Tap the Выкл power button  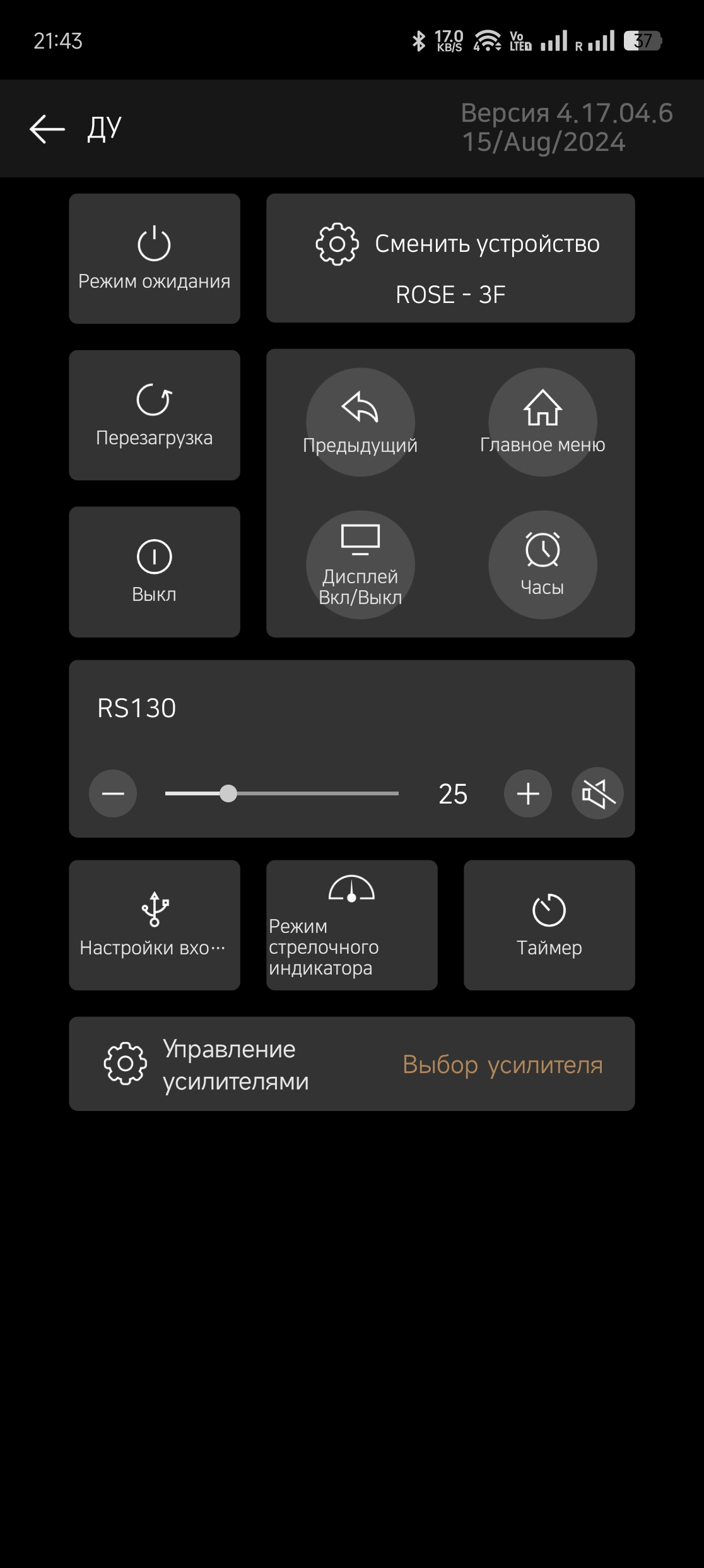[155, 572]
